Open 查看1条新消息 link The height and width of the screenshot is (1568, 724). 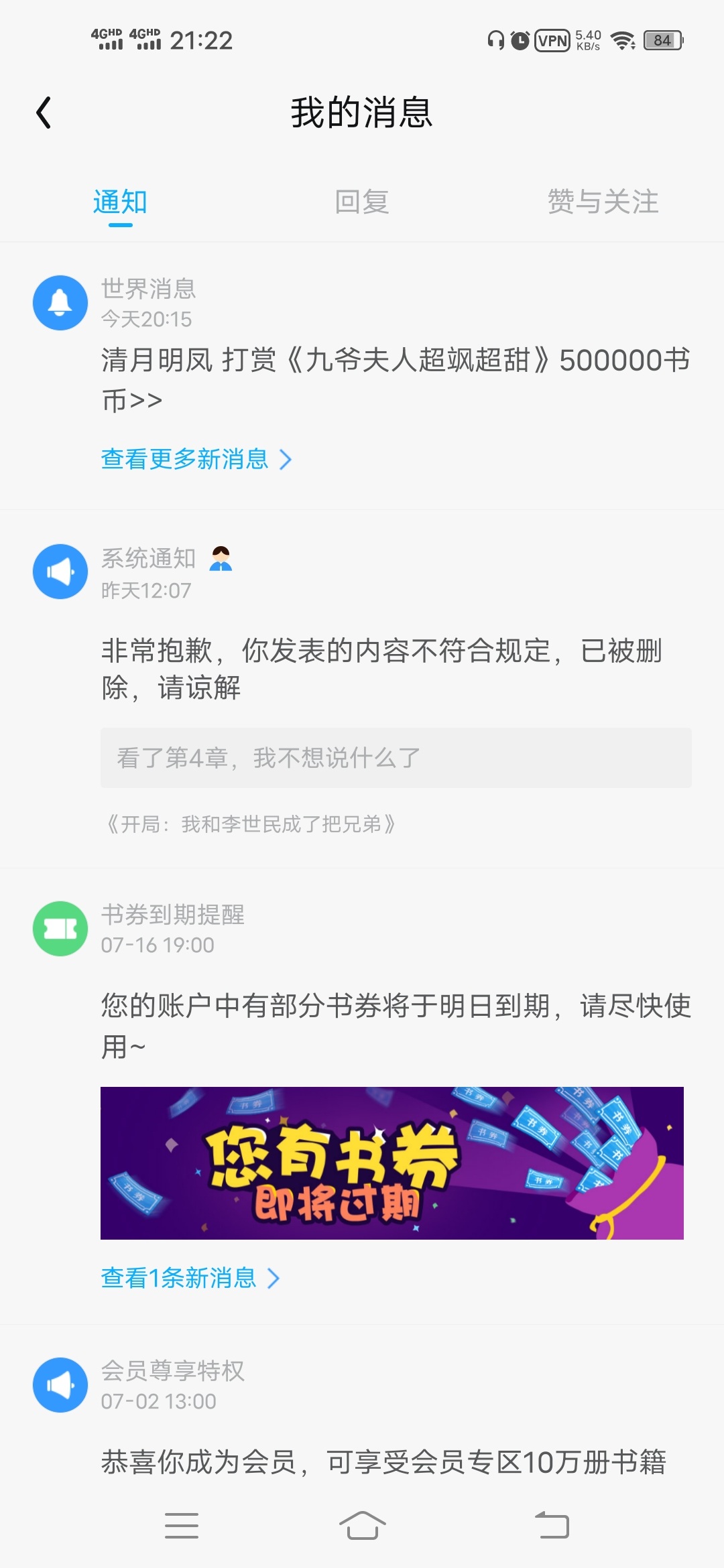[190, 1278]
